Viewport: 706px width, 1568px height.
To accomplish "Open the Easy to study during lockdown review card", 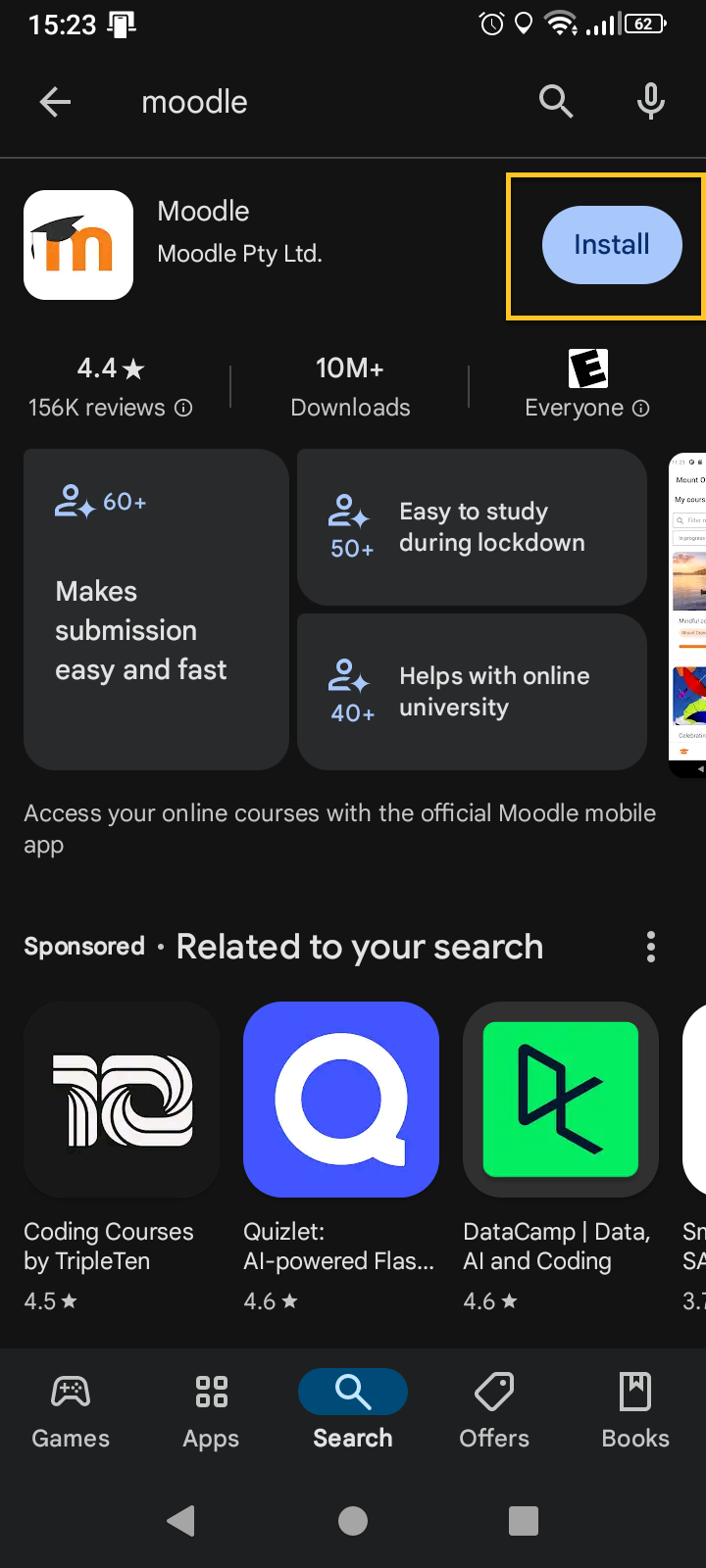I will click(x=472, y=526).
